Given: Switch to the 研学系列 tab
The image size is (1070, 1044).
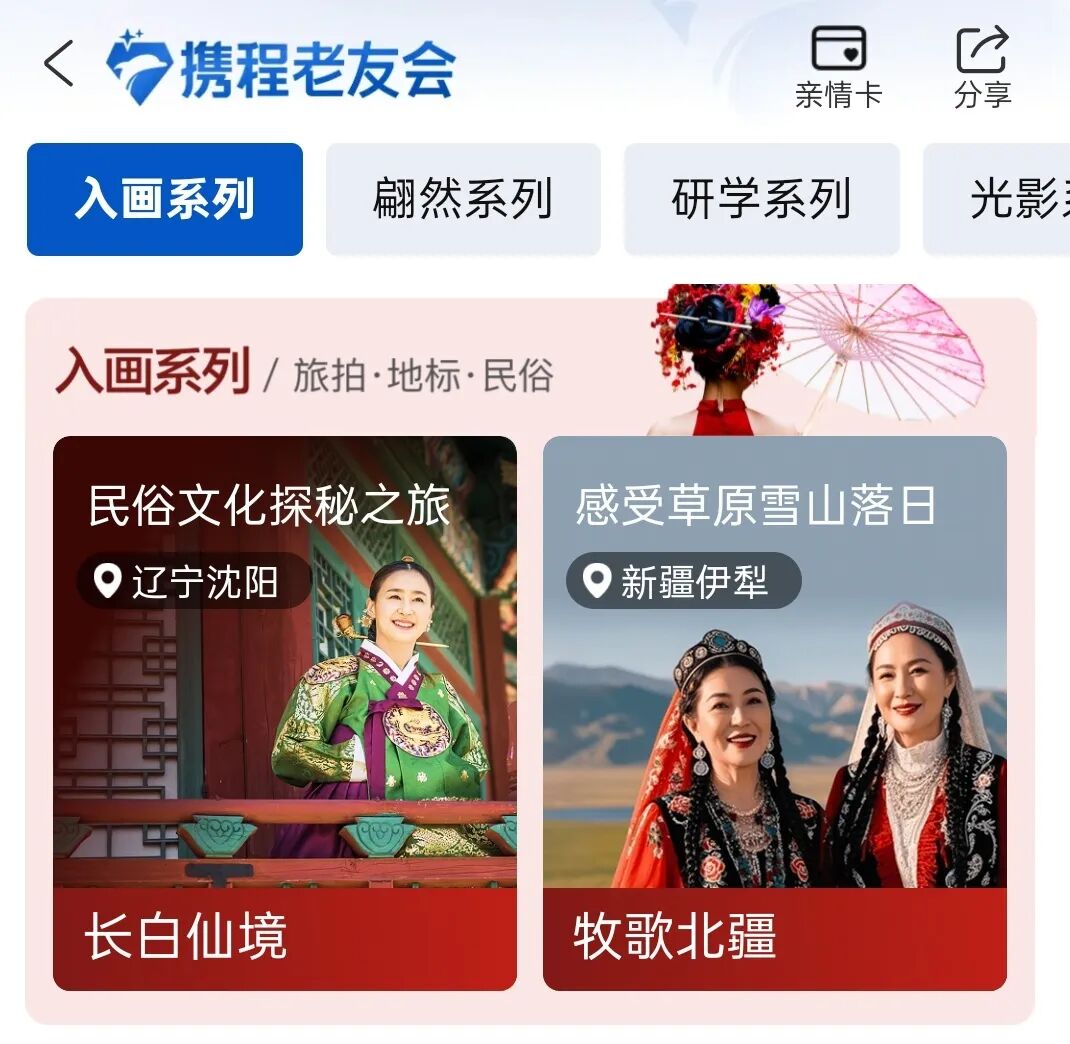Looking at the screenshot, I should tap(761, 199).
